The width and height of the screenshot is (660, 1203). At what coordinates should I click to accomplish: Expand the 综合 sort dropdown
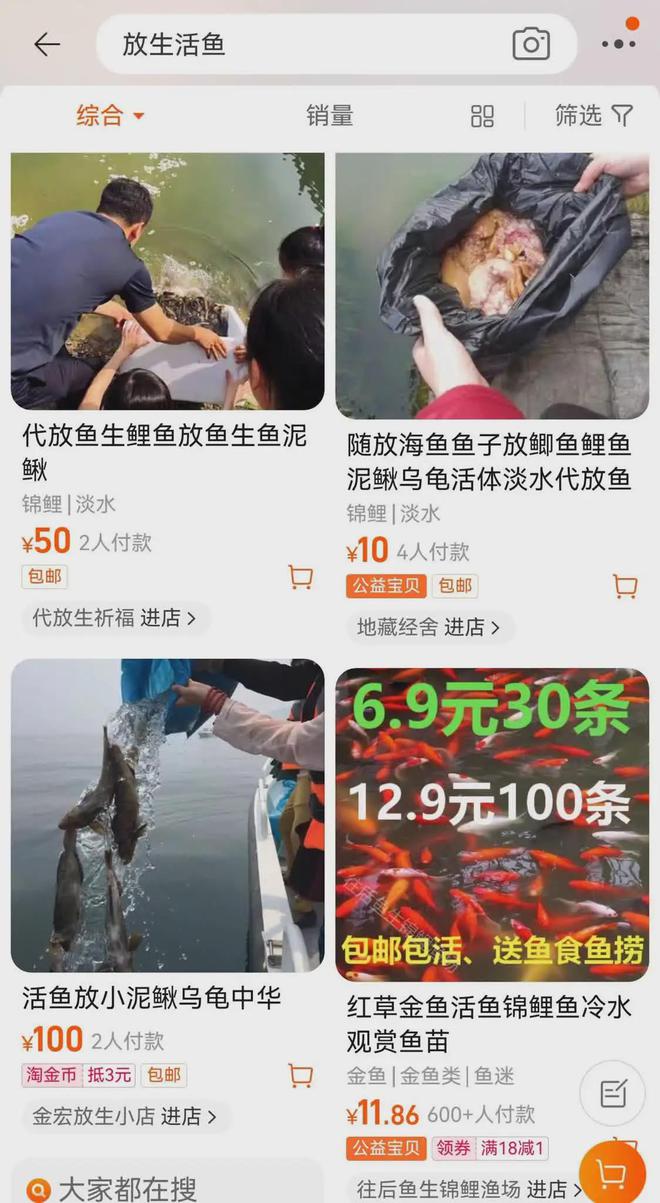(110, 115)
